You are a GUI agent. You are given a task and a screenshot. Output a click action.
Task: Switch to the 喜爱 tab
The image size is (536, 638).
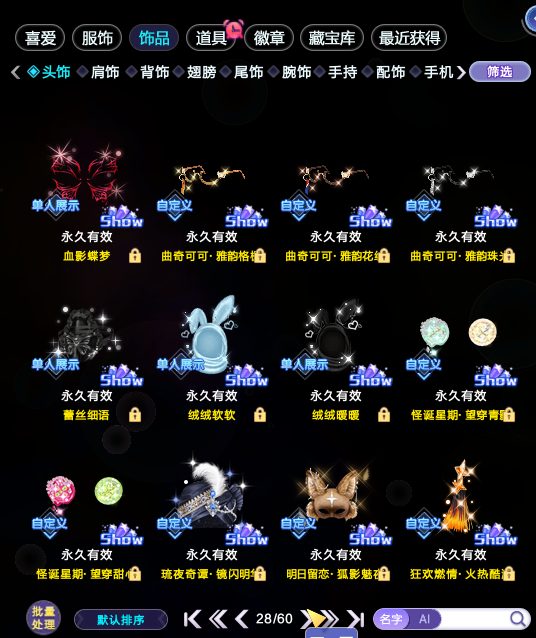pos(40,38)
